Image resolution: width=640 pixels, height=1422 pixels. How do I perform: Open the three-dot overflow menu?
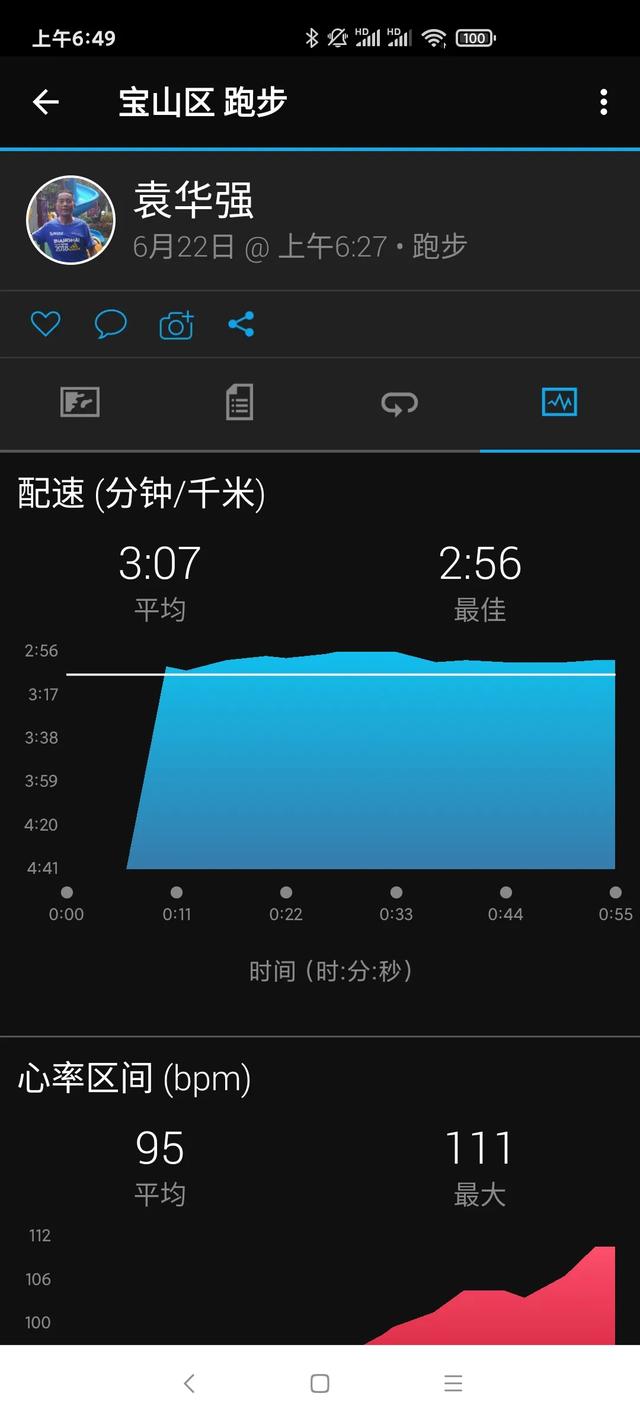603,102
